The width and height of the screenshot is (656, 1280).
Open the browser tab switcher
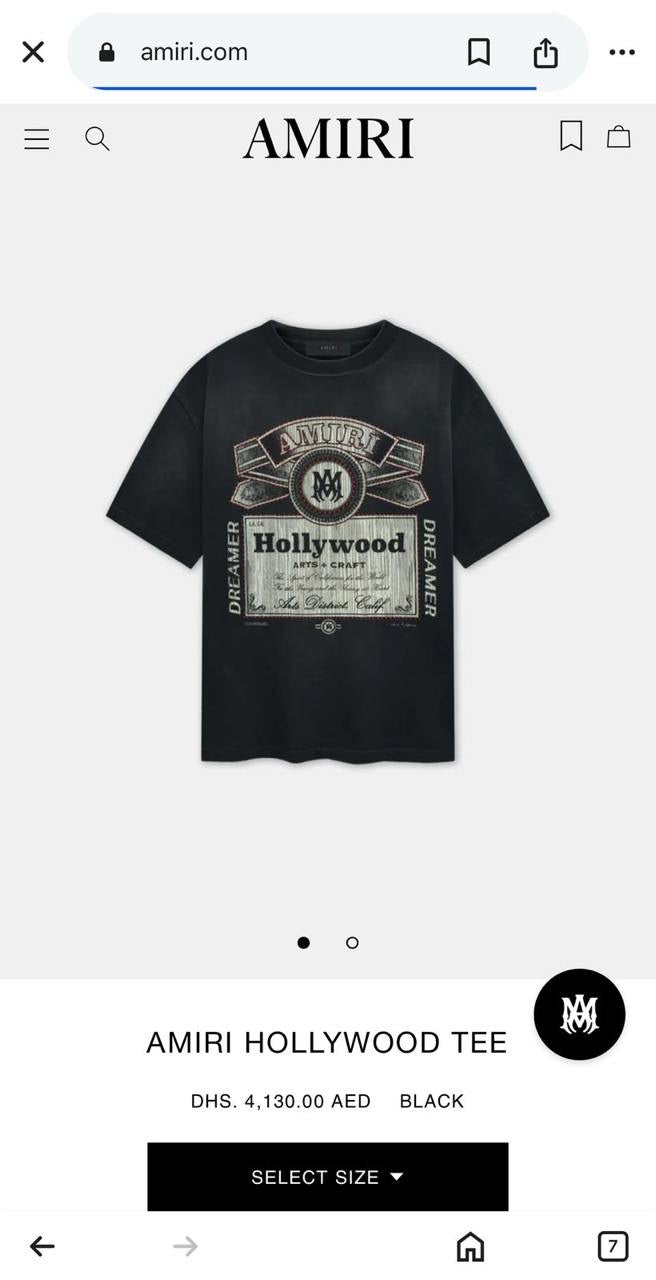click(612, 1246)
